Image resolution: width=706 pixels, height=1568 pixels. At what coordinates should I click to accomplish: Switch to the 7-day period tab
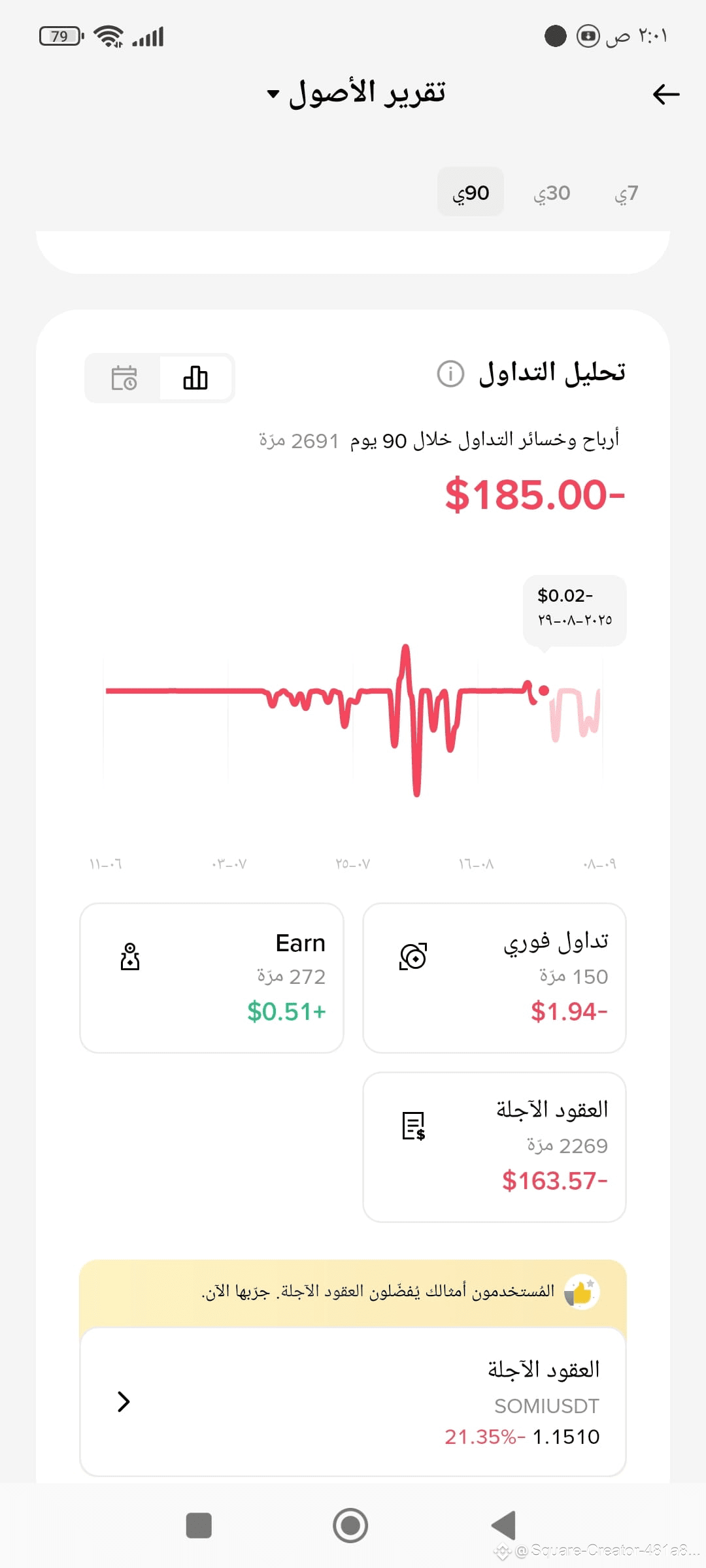[x=626, y=193]
